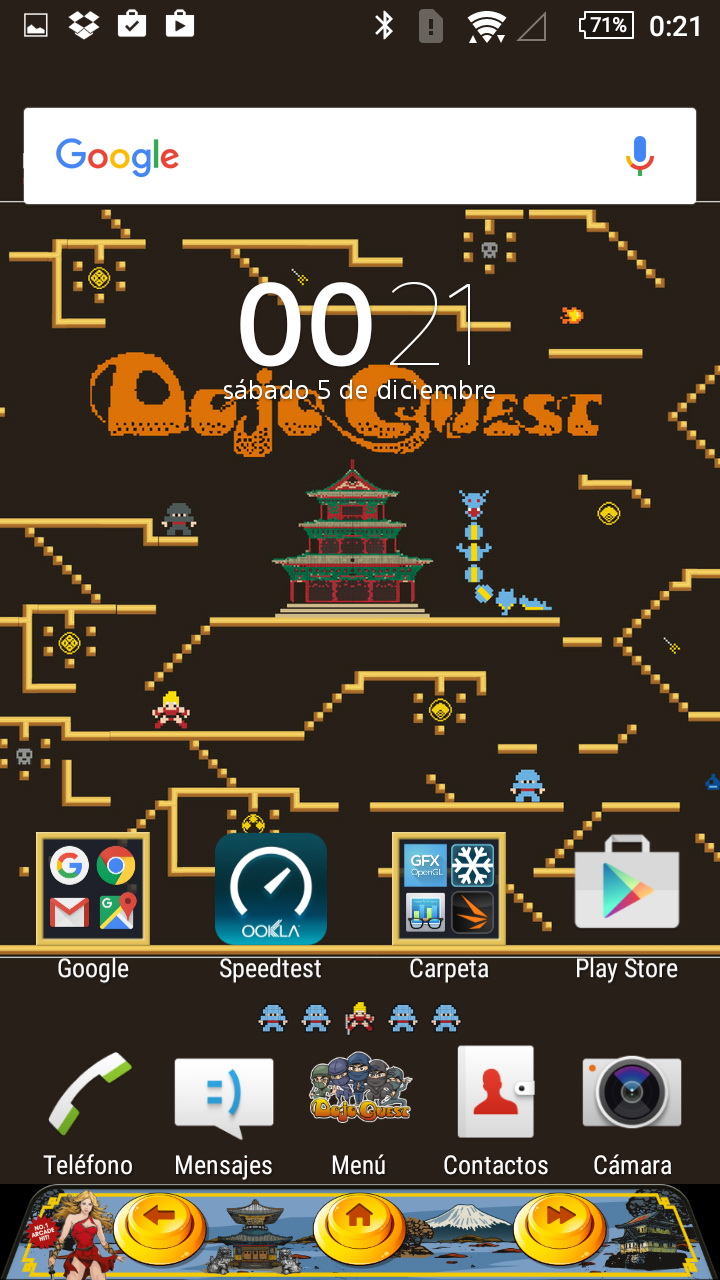Open the Contactos app

(x=495, y=1096)
